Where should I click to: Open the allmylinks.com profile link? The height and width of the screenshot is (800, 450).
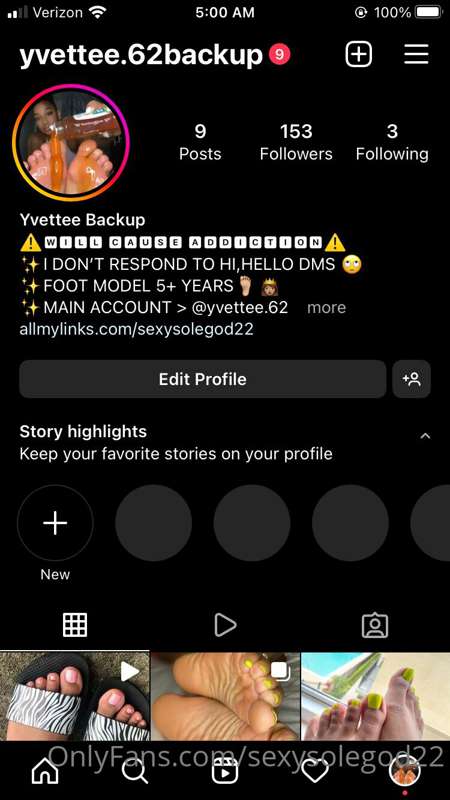coord(136,329)
